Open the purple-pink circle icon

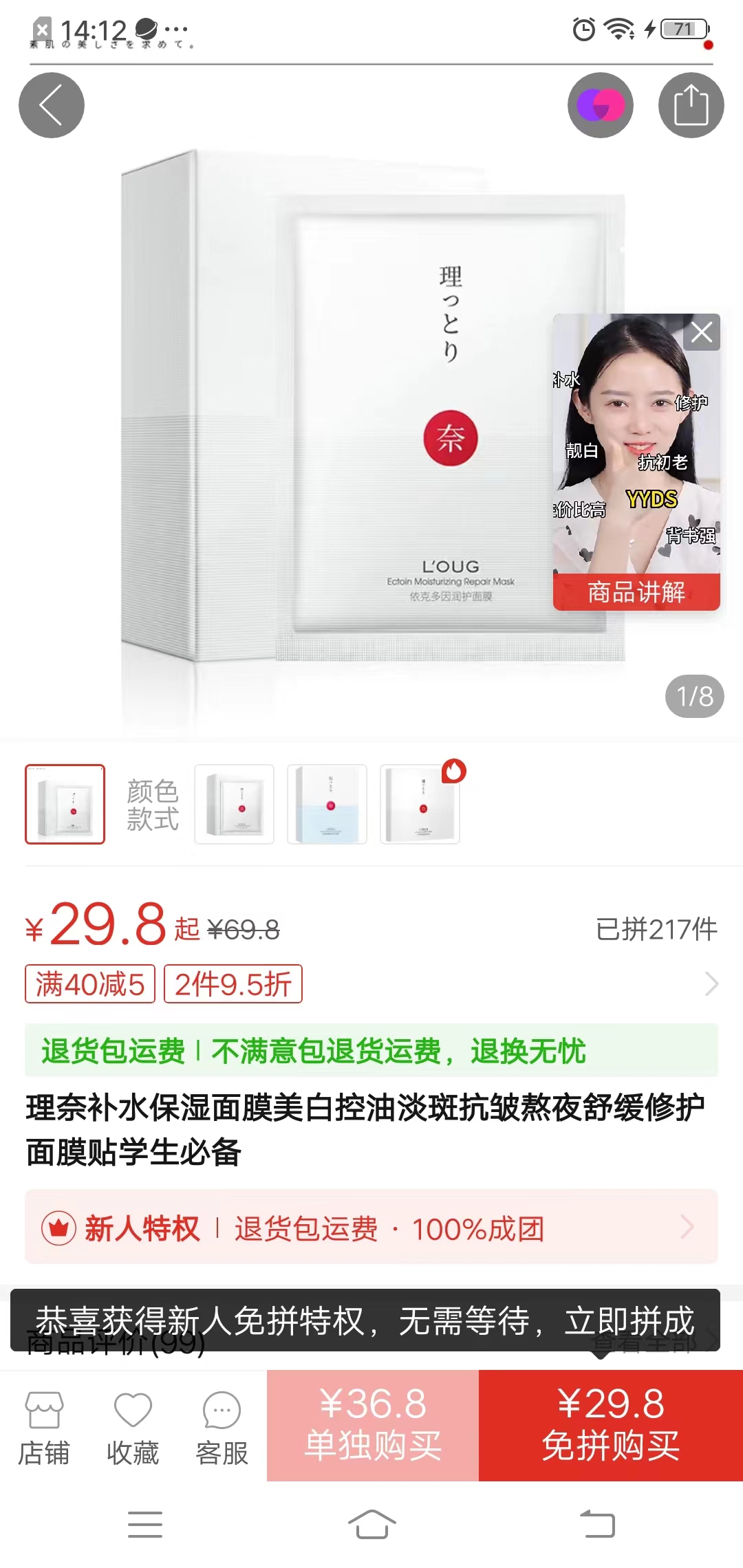pos(600,105)
